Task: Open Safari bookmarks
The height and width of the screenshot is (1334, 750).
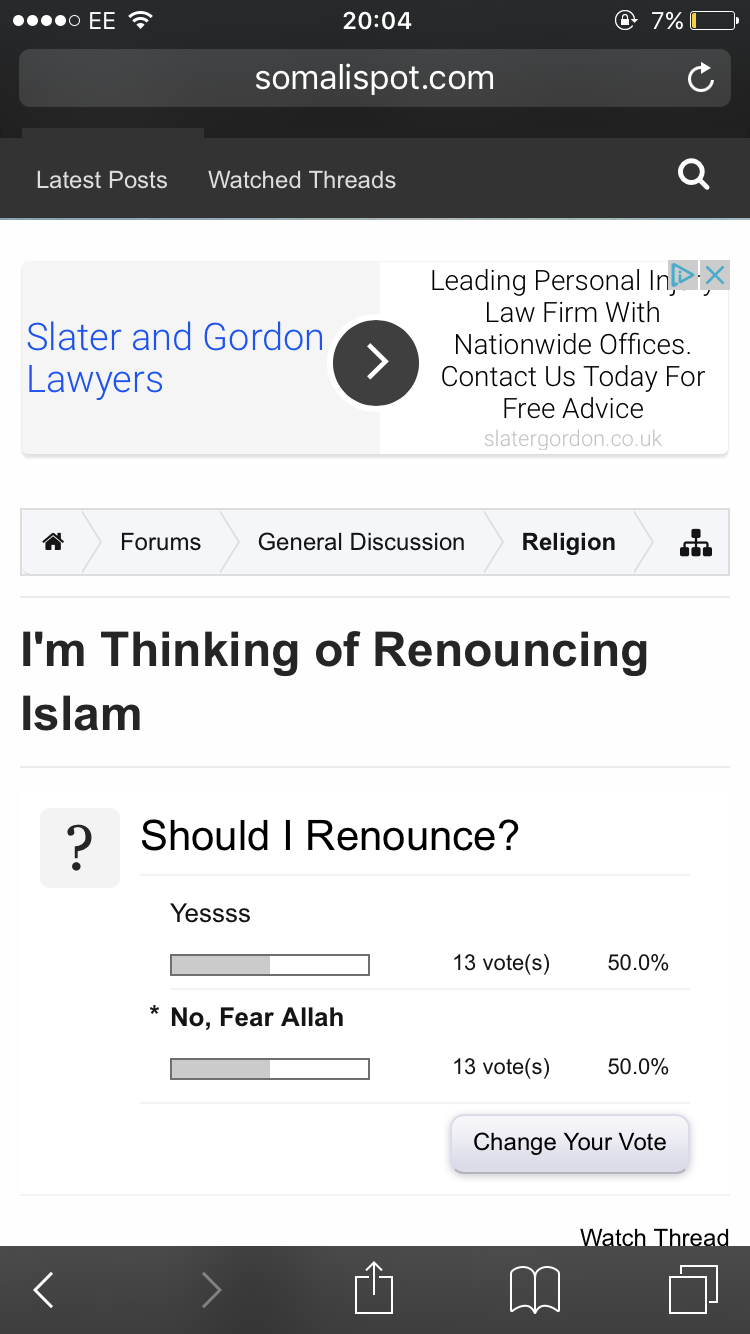Action: point(534,1290)
